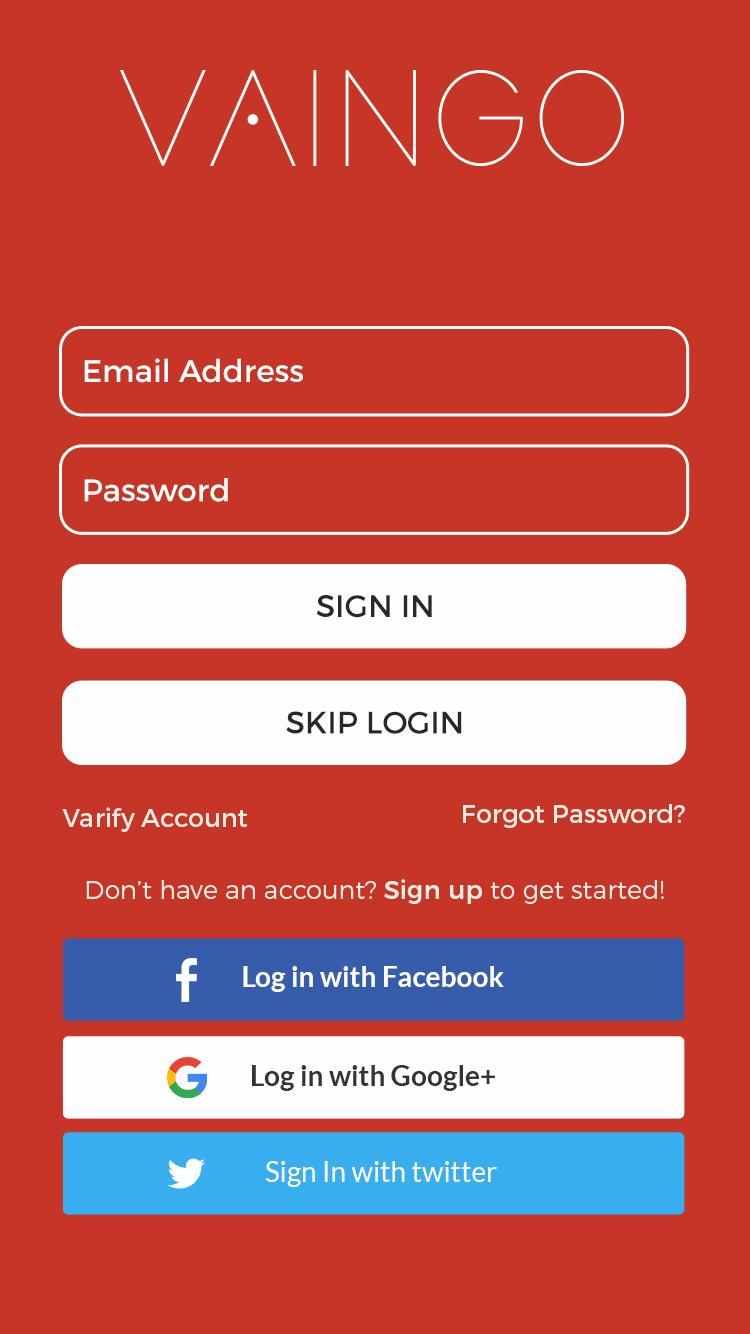This screenshot has height=1334, width=750.
Task: Log in with Google+
Action: (374, 1076)
